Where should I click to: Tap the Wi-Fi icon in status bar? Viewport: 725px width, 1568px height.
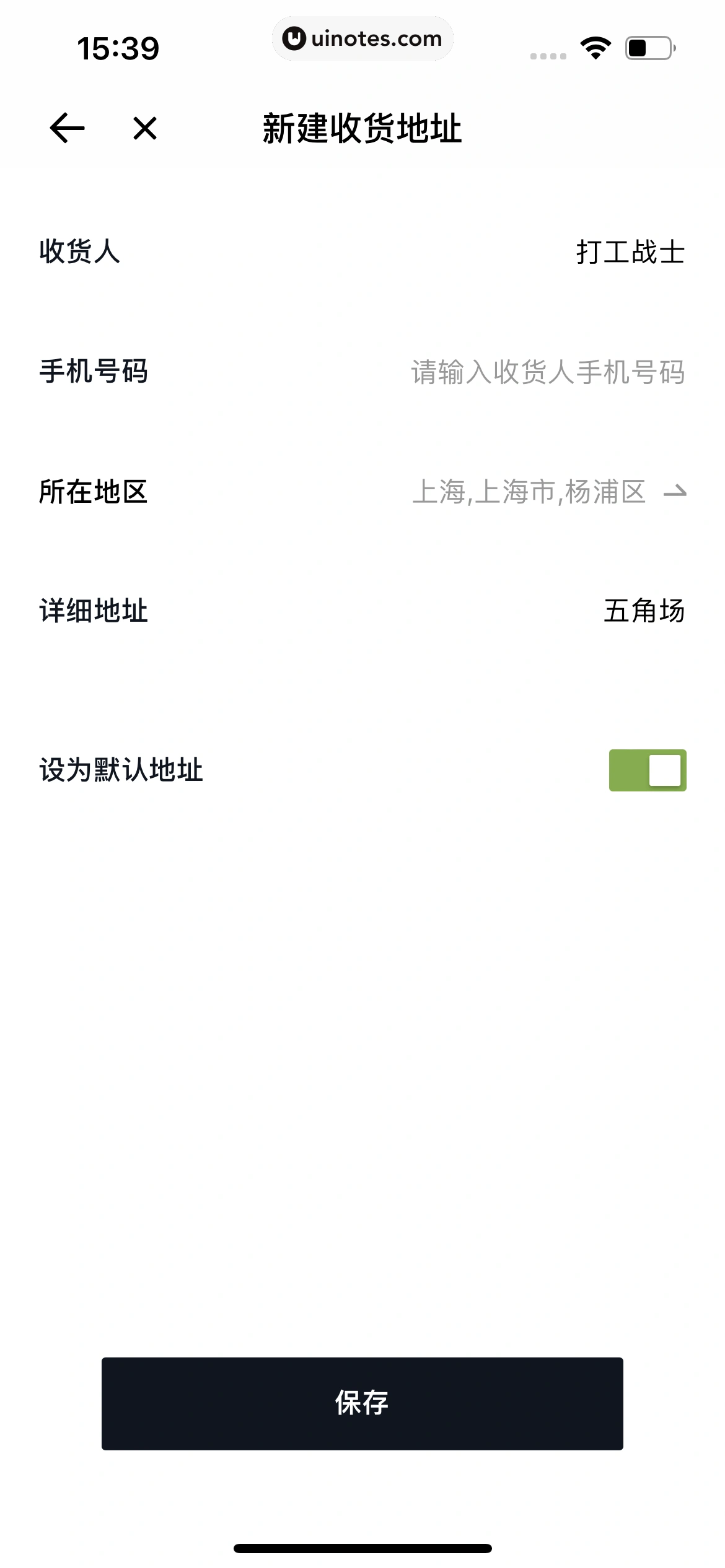click(594, 46)
